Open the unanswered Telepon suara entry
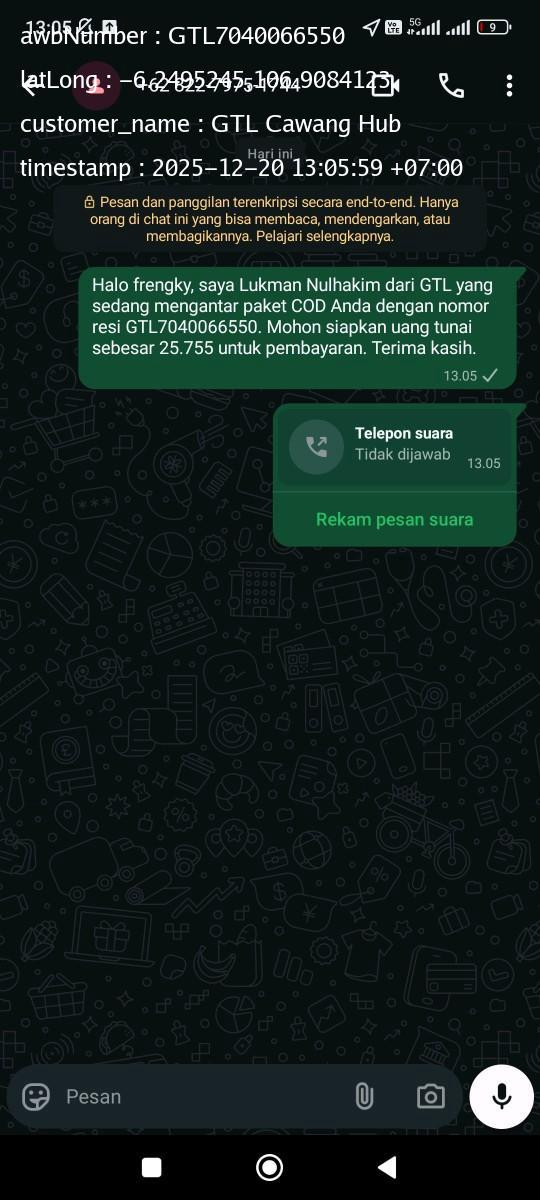The height and width of the screenshot is (1200, 540). 394,447
